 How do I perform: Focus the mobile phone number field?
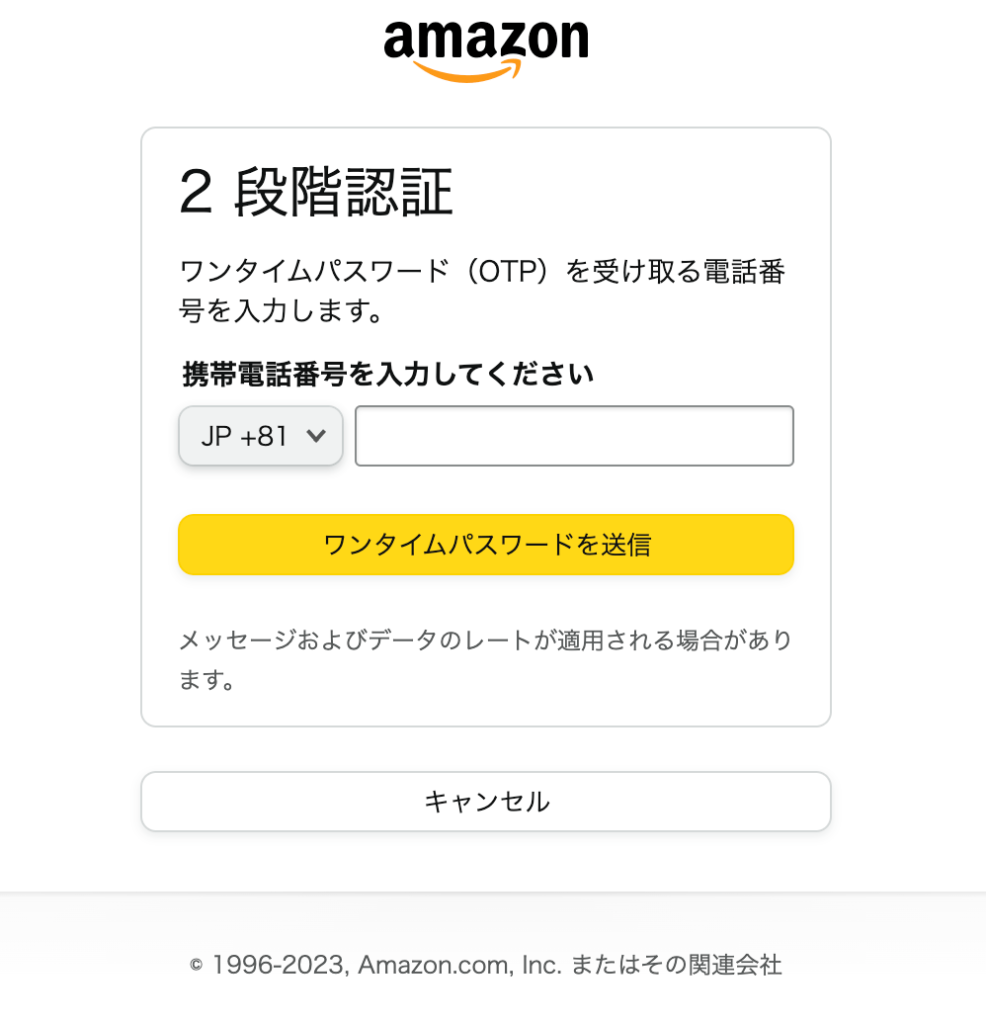574,436
